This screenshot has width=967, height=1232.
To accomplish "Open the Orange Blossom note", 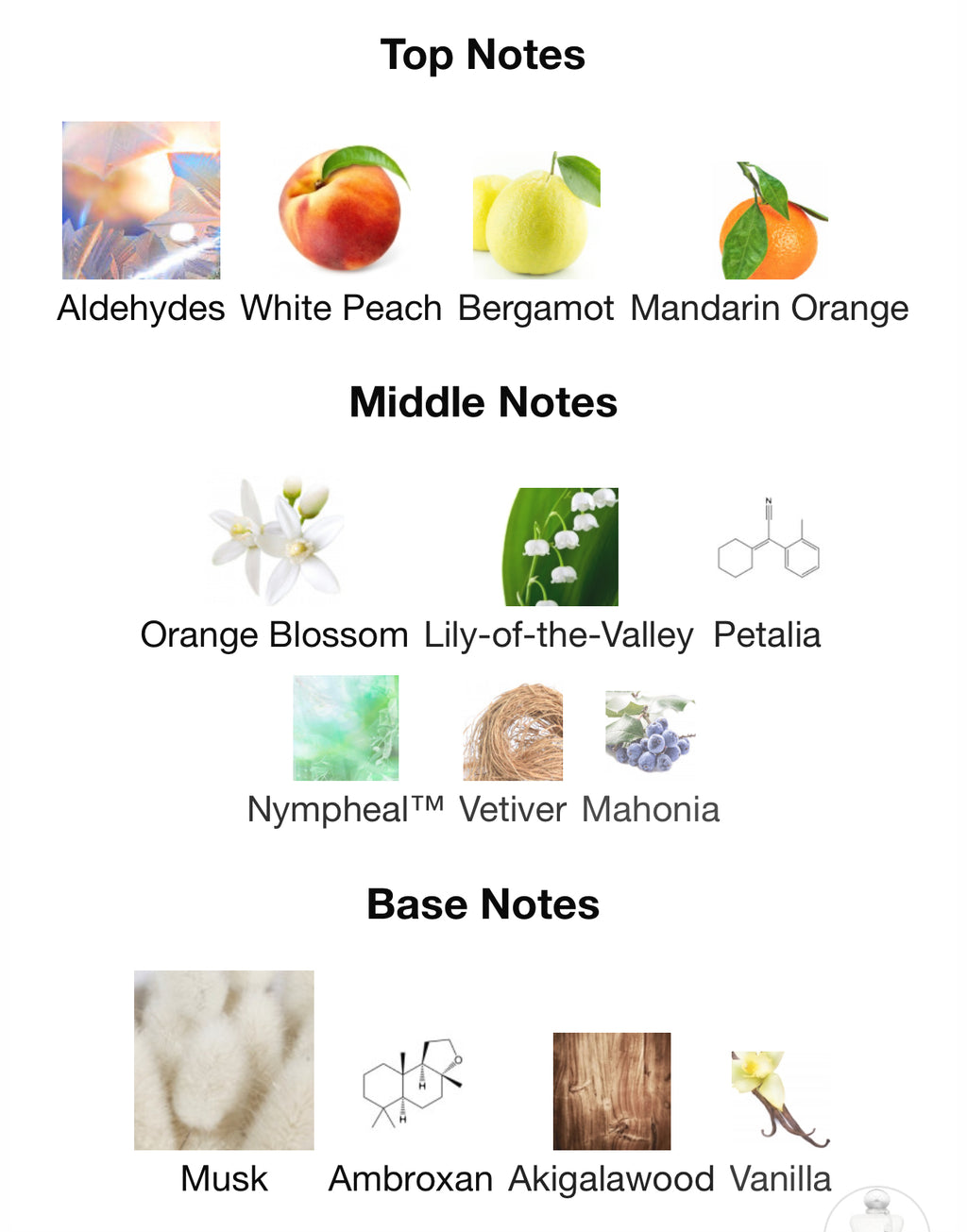I will [x=274, y=542].
